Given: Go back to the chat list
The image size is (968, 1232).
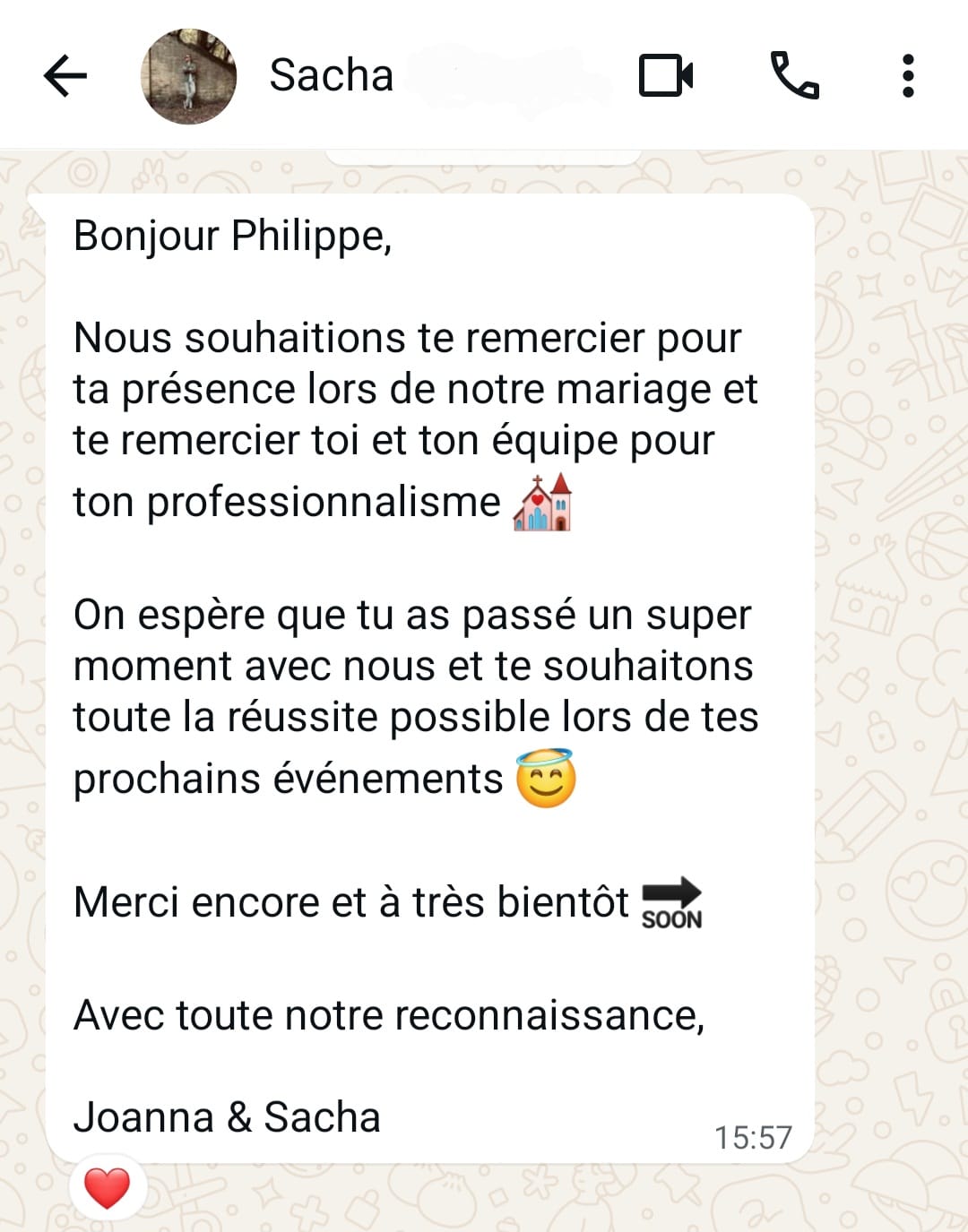Looking at the screenshot, I should click(65, 75).
